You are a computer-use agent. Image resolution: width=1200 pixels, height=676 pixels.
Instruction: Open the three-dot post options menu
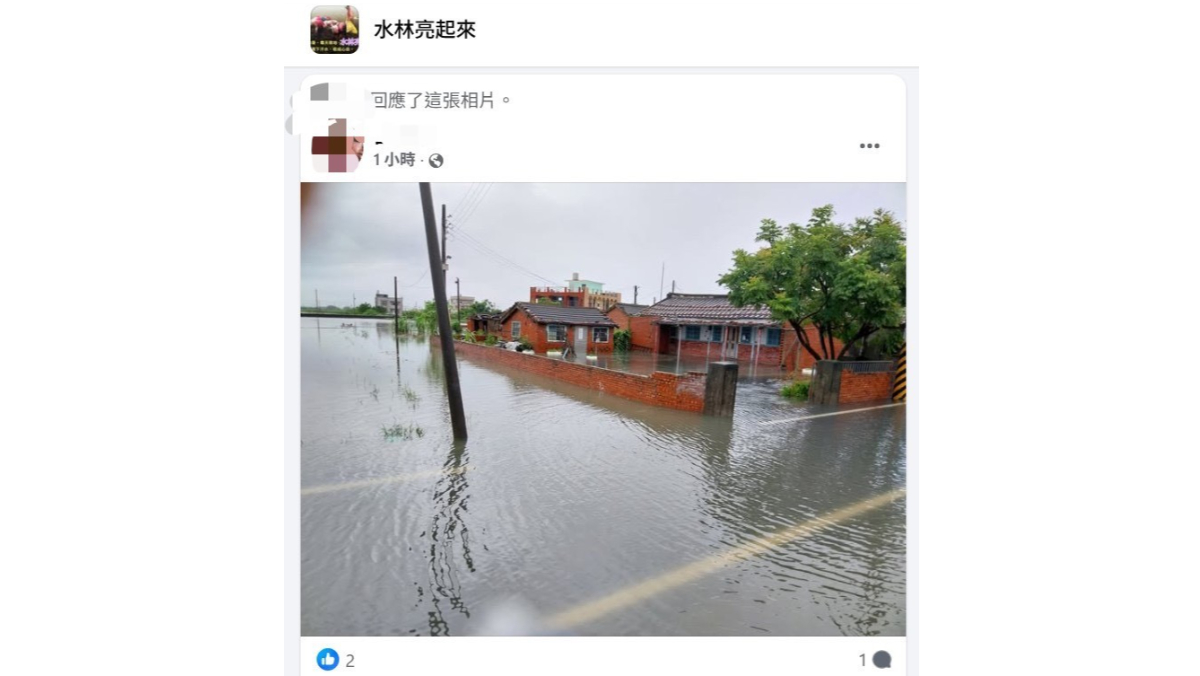[x=869, y=146]
